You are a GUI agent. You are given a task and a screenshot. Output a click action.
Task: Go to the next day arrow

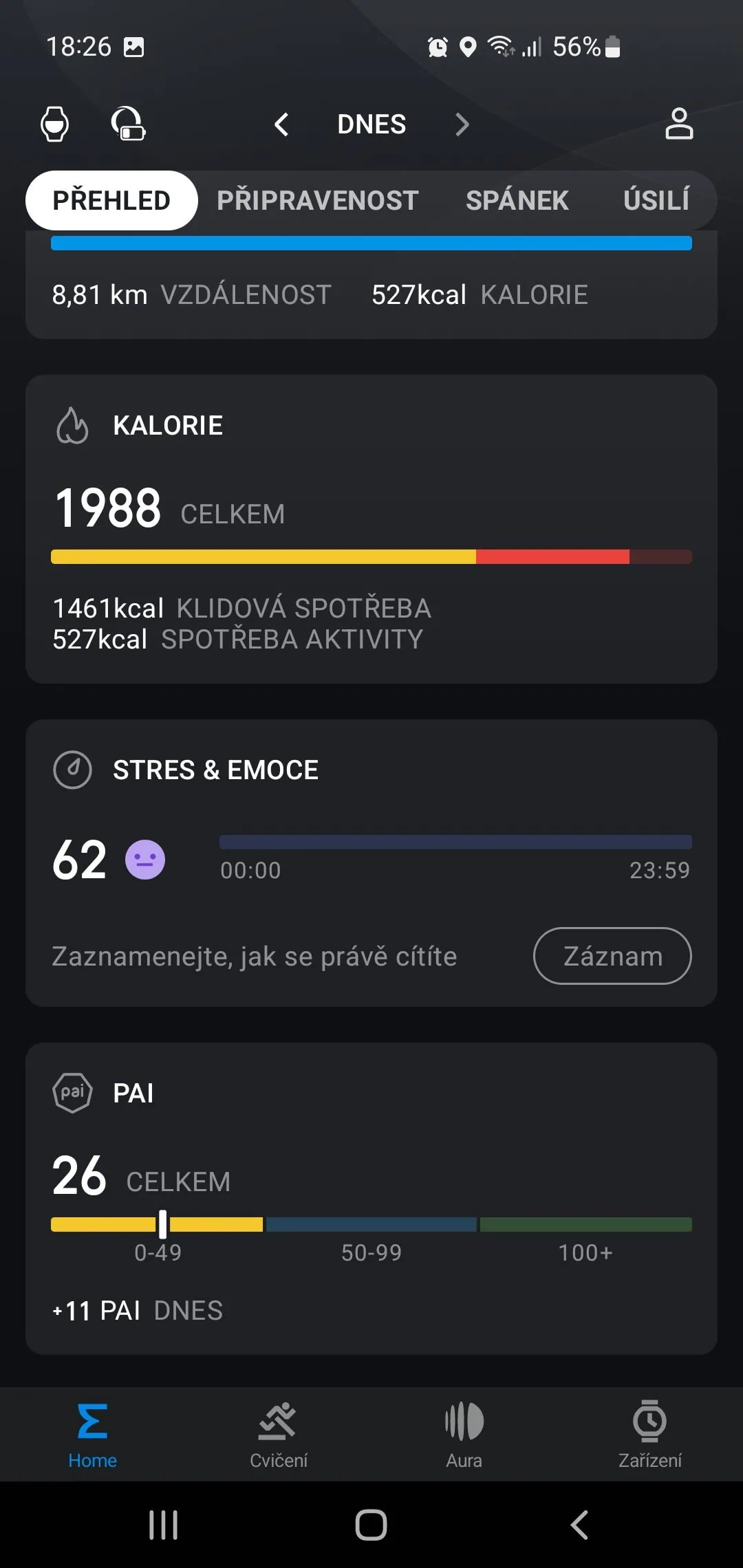(462, 124)
